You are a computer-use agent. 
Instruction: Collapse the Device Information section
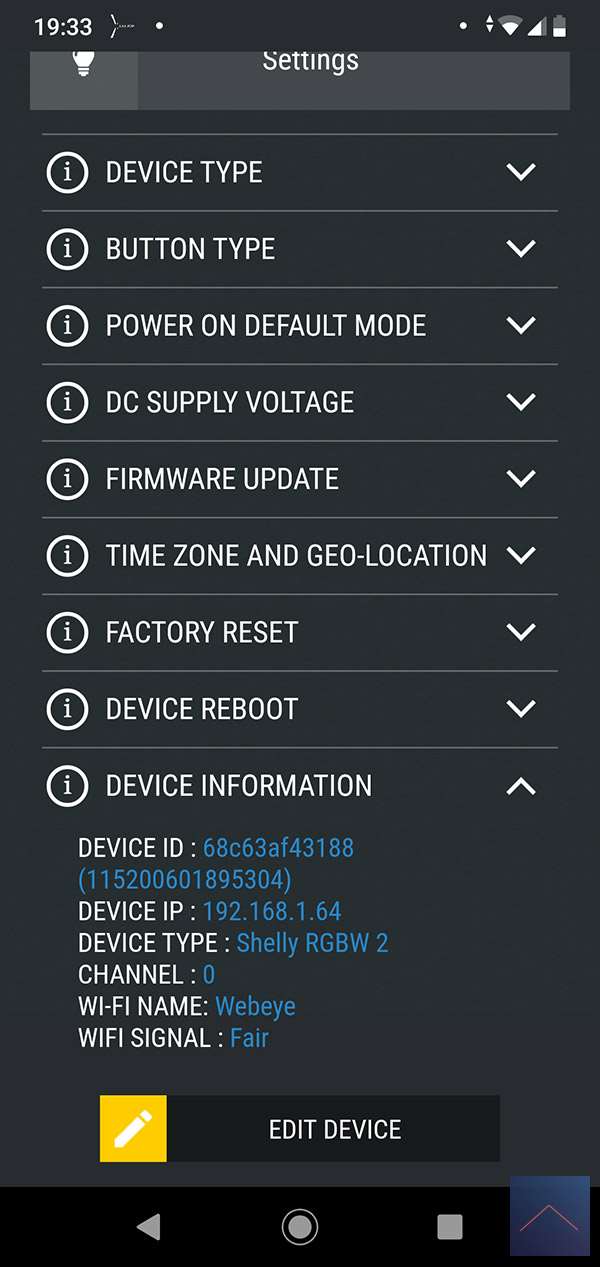tap(520, 786)
